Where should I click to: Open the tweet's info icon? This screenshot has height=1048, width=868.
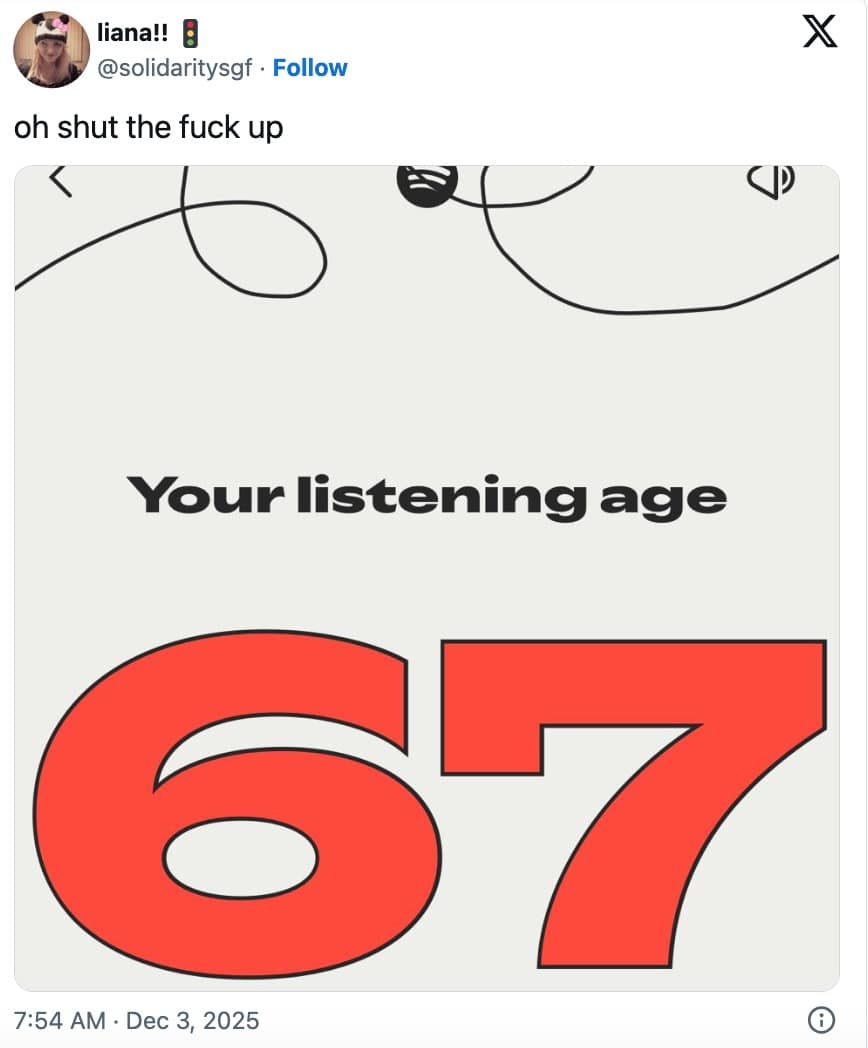pos(820,1020)
